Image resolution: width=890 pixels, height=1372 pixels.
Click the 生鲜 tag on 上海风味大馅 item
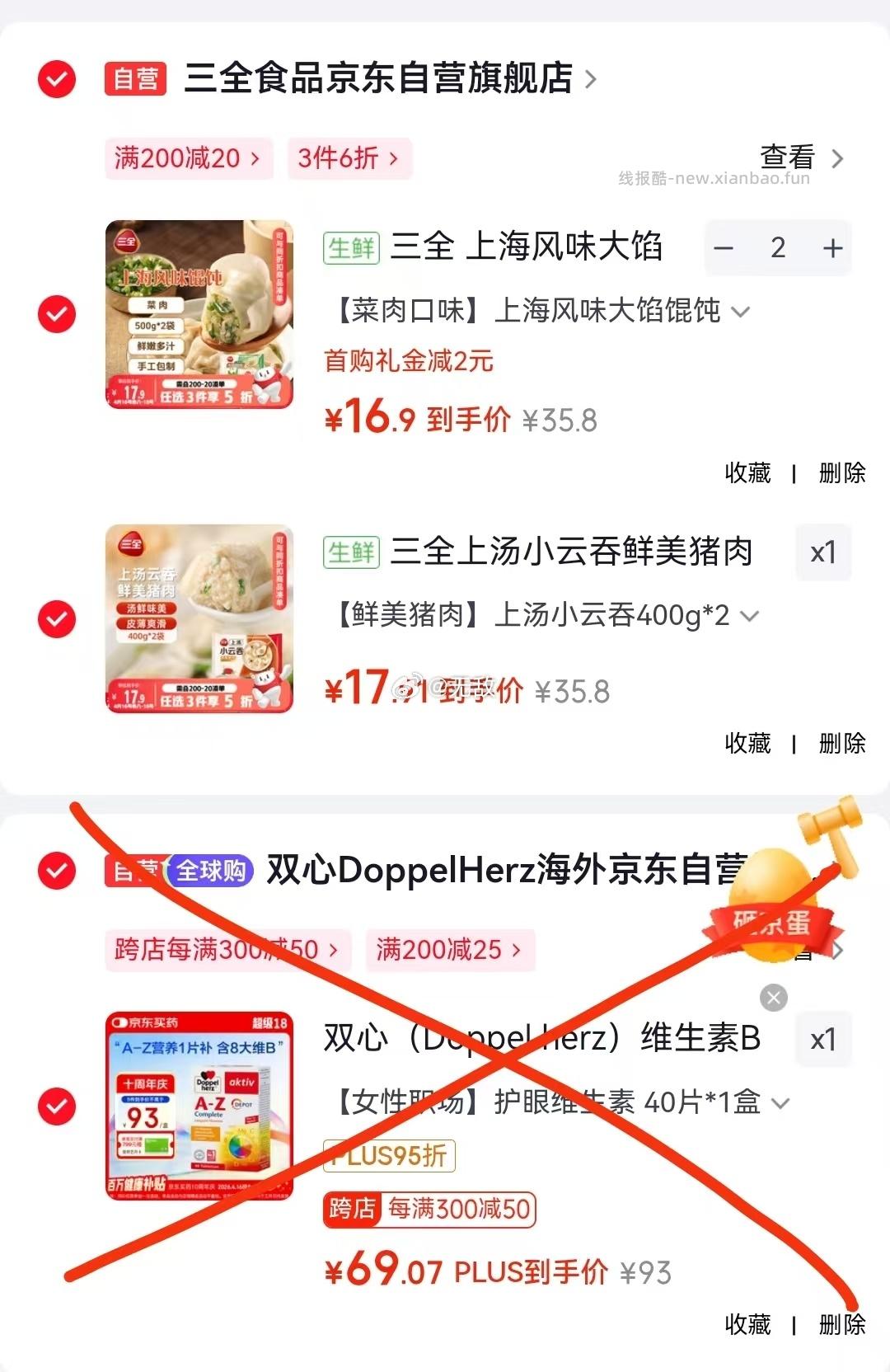[x=352, y=248]
